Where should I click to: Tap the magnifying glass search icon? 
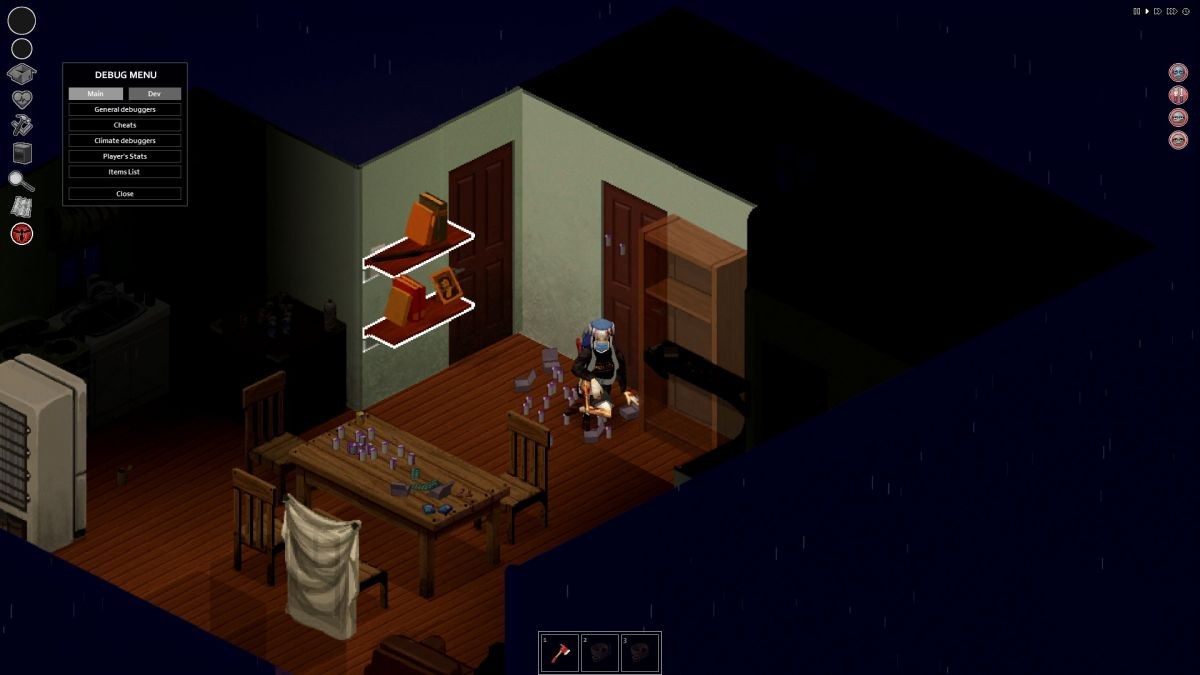tap(22, 181)
